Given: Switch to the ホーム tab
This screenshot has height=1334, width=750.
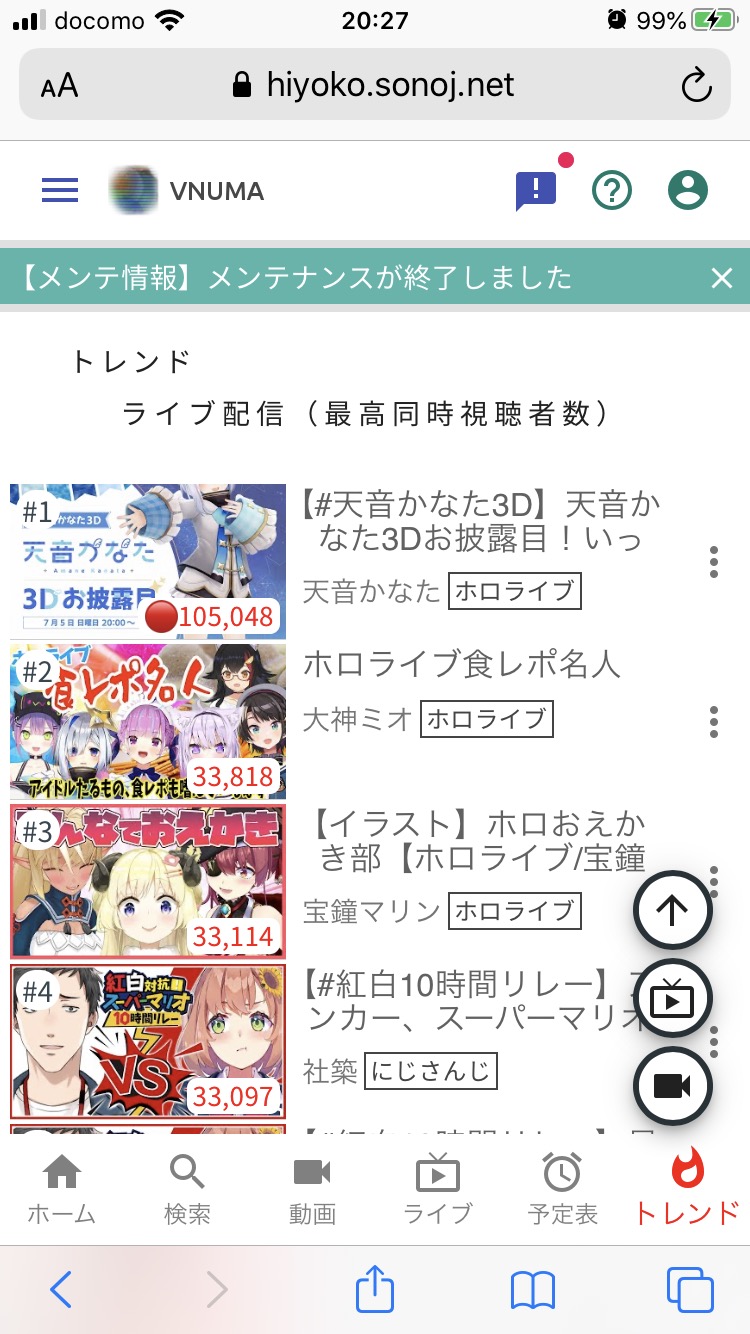Looking at the screenshot, I should [x=62, y=1188].
